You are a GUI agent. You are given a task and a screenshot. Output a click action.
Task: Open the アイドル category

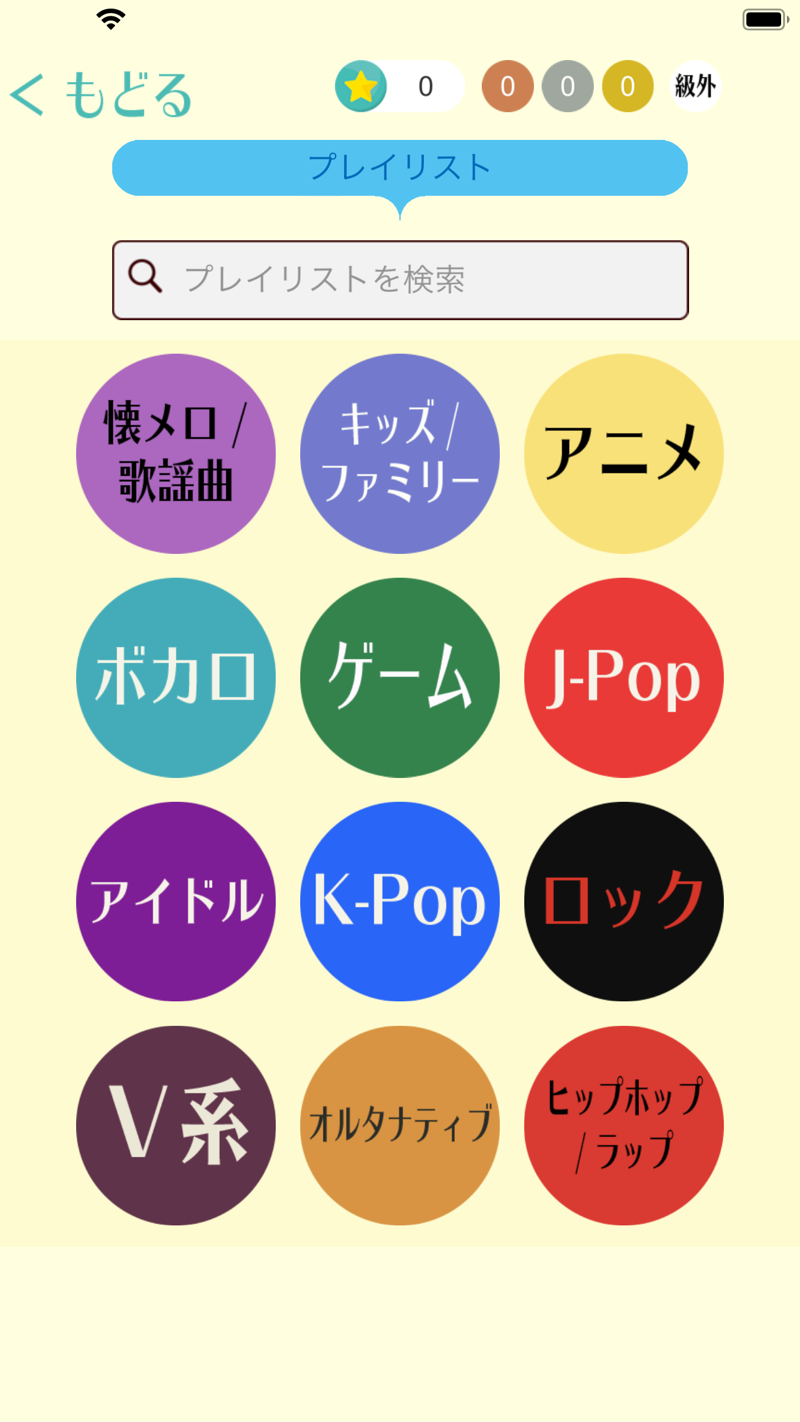coord(176,901)
